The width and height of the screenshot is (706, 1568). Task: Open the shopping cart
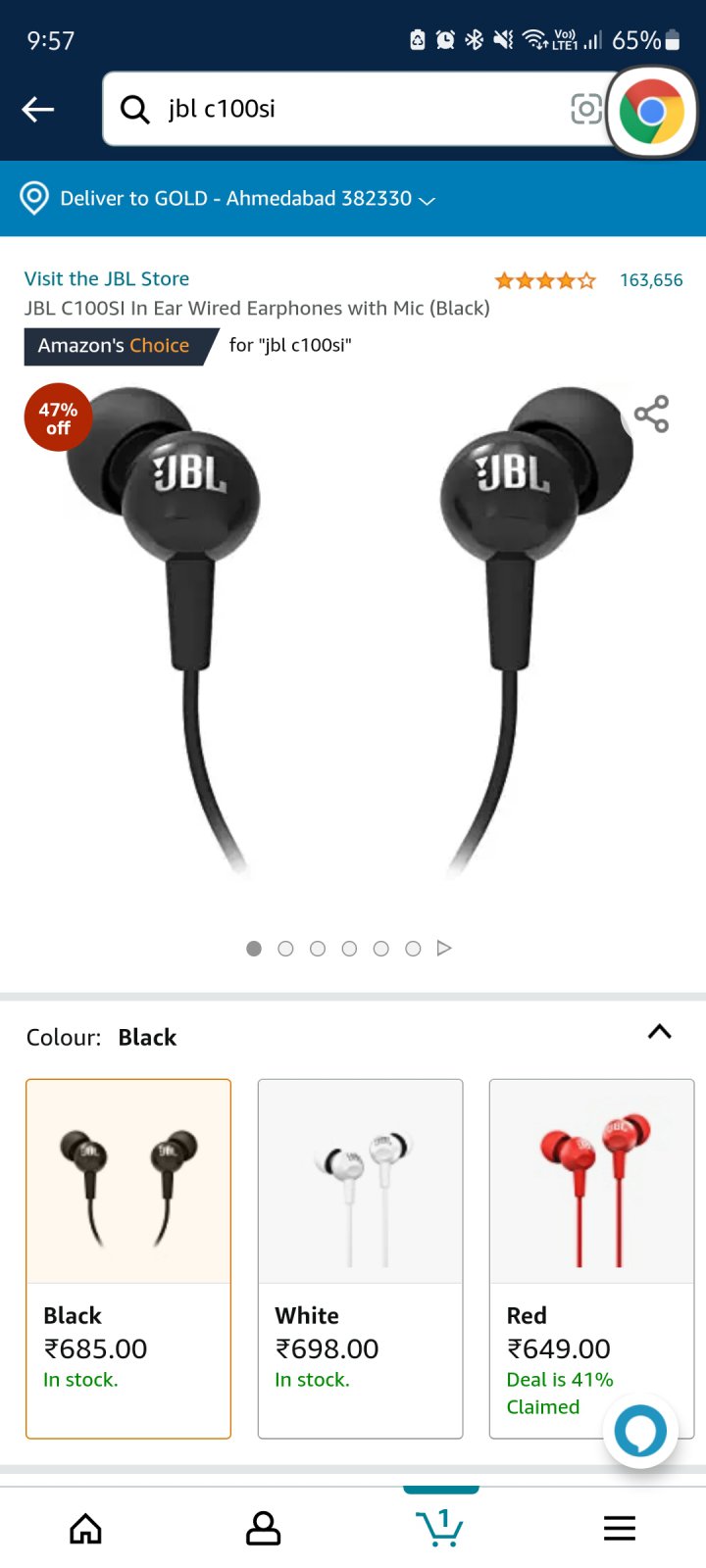pos(440,1527)
